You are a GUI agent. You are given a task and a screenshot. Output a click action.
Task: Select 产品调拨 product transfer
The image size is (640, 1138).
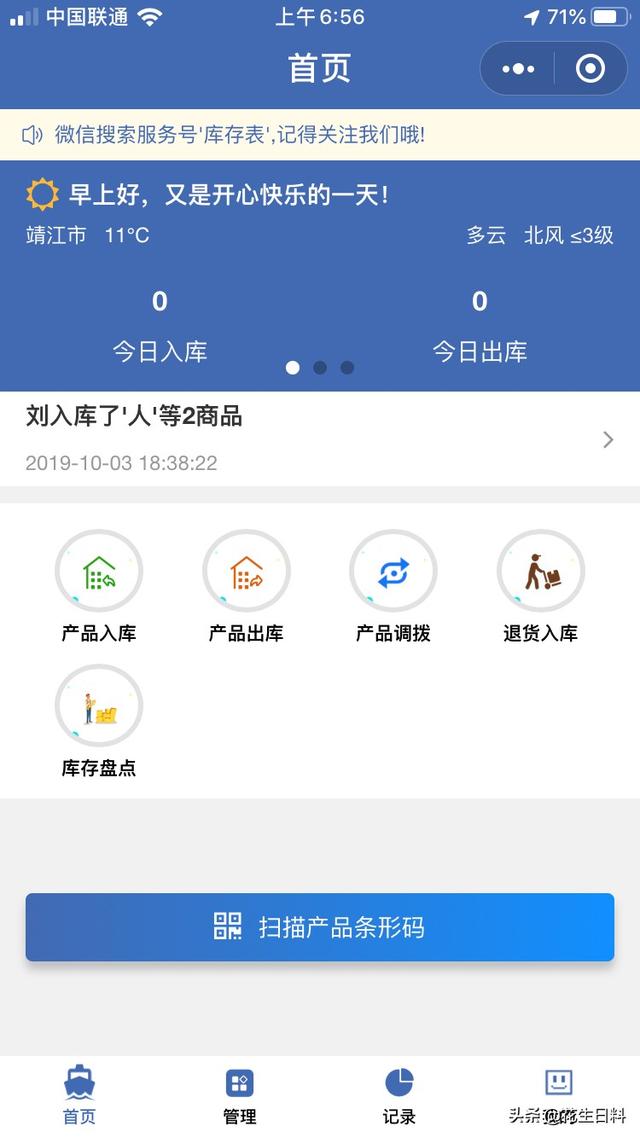click(x=393, y=586)
